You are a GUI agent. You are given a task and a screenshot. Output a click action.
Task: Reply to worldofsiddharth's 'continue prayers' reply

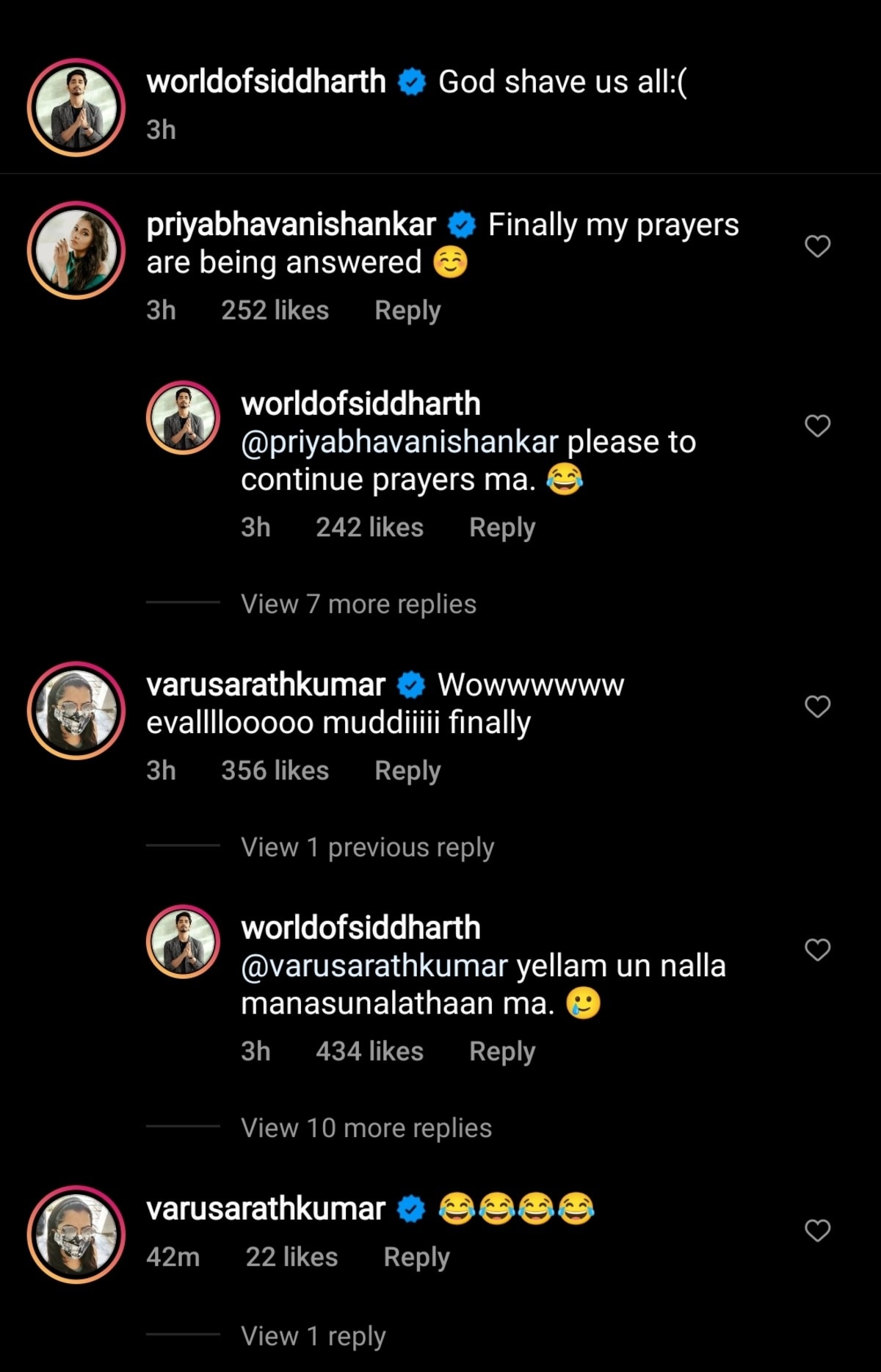(502, 527)
